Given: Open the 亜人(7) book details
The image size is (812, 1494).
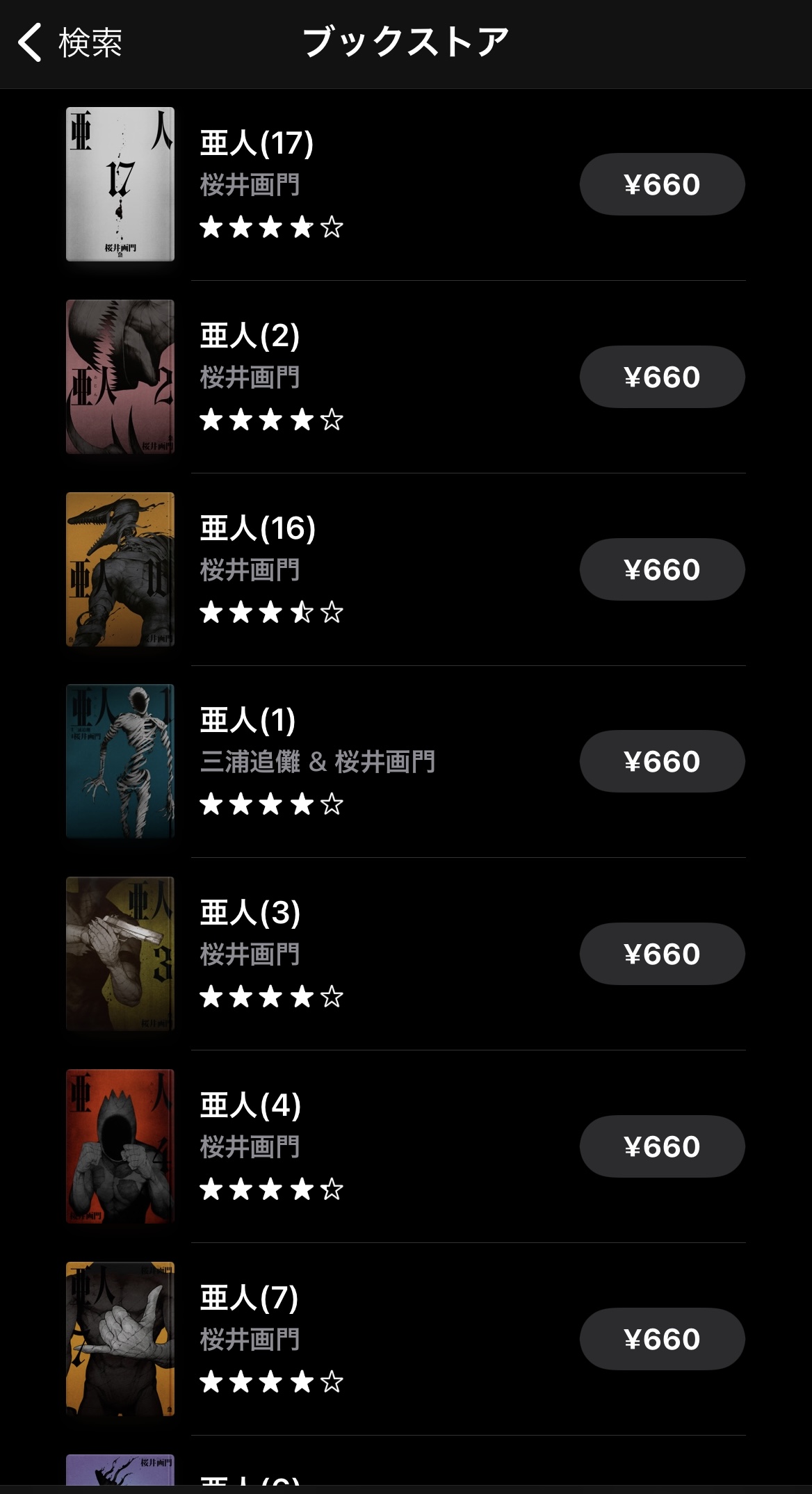Looking at the screenshot, I should tap(249, 1299).
